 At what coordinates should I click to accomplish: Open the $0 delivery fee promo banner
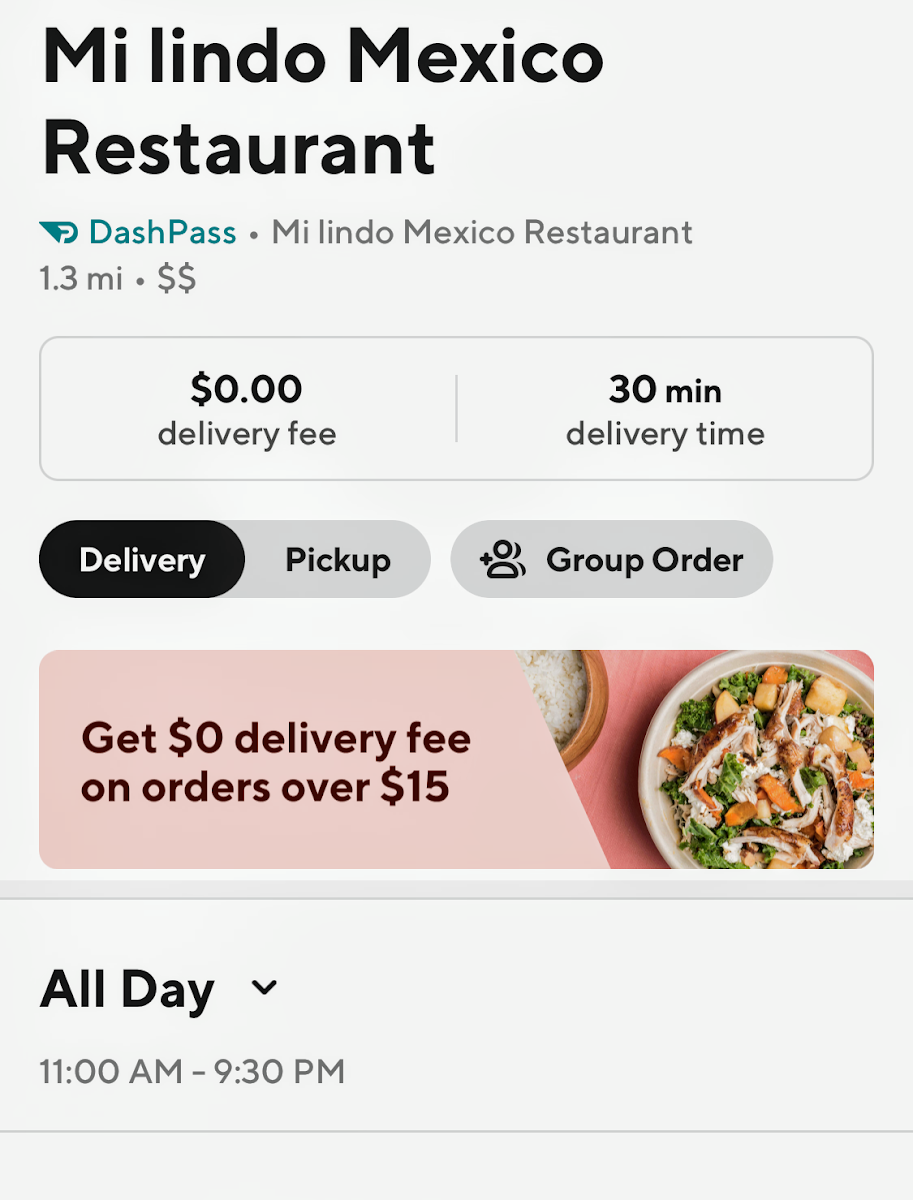456,760
